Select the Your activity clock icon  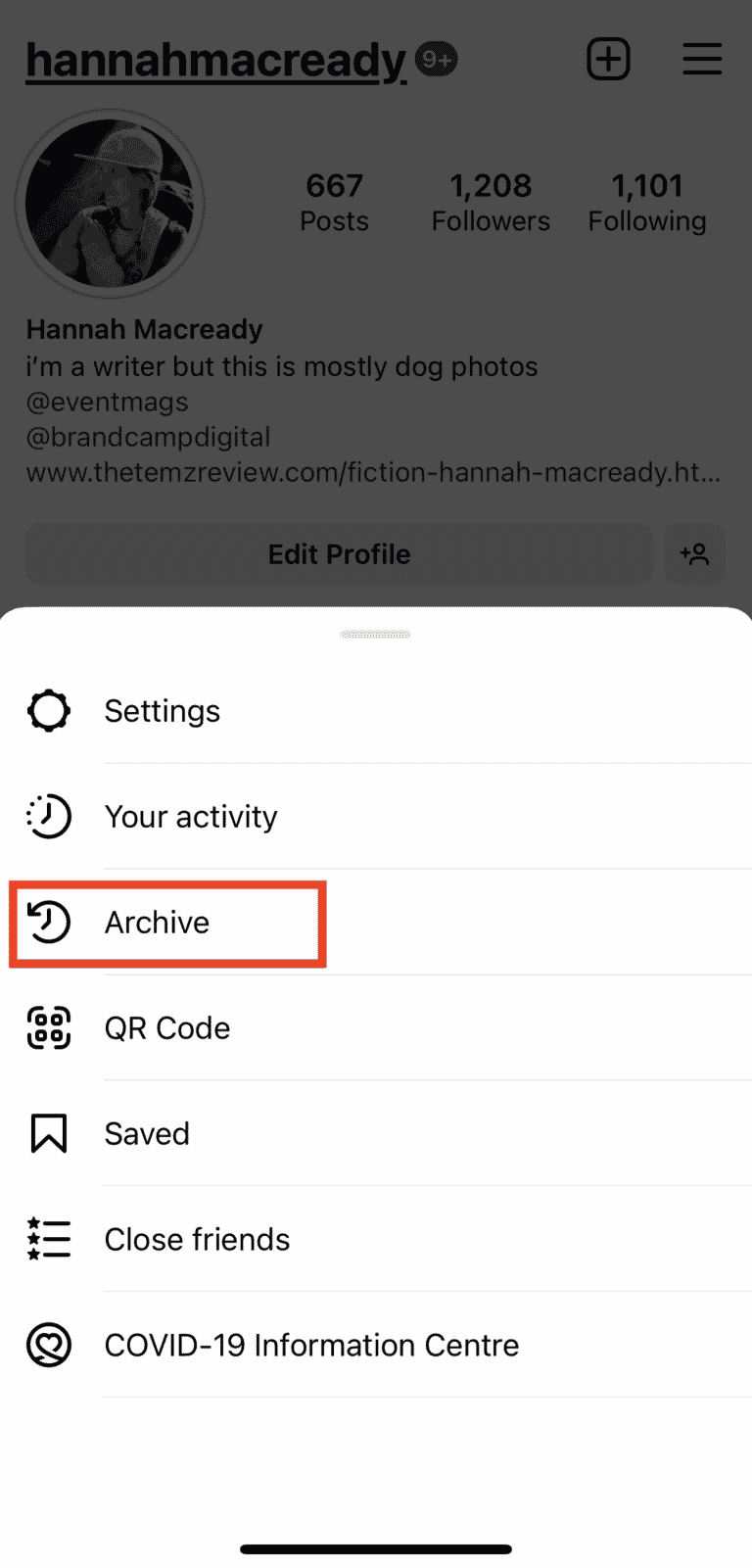coord(48,816)
